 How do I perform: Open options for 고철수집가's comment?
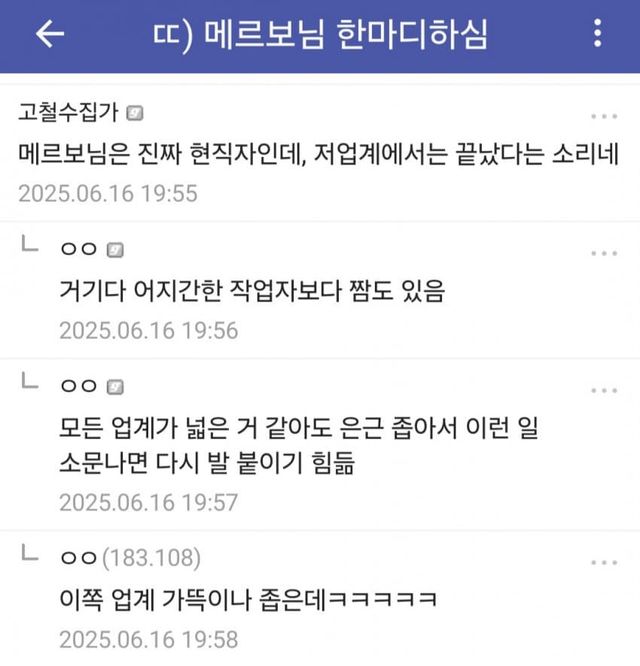click(604, 115)
